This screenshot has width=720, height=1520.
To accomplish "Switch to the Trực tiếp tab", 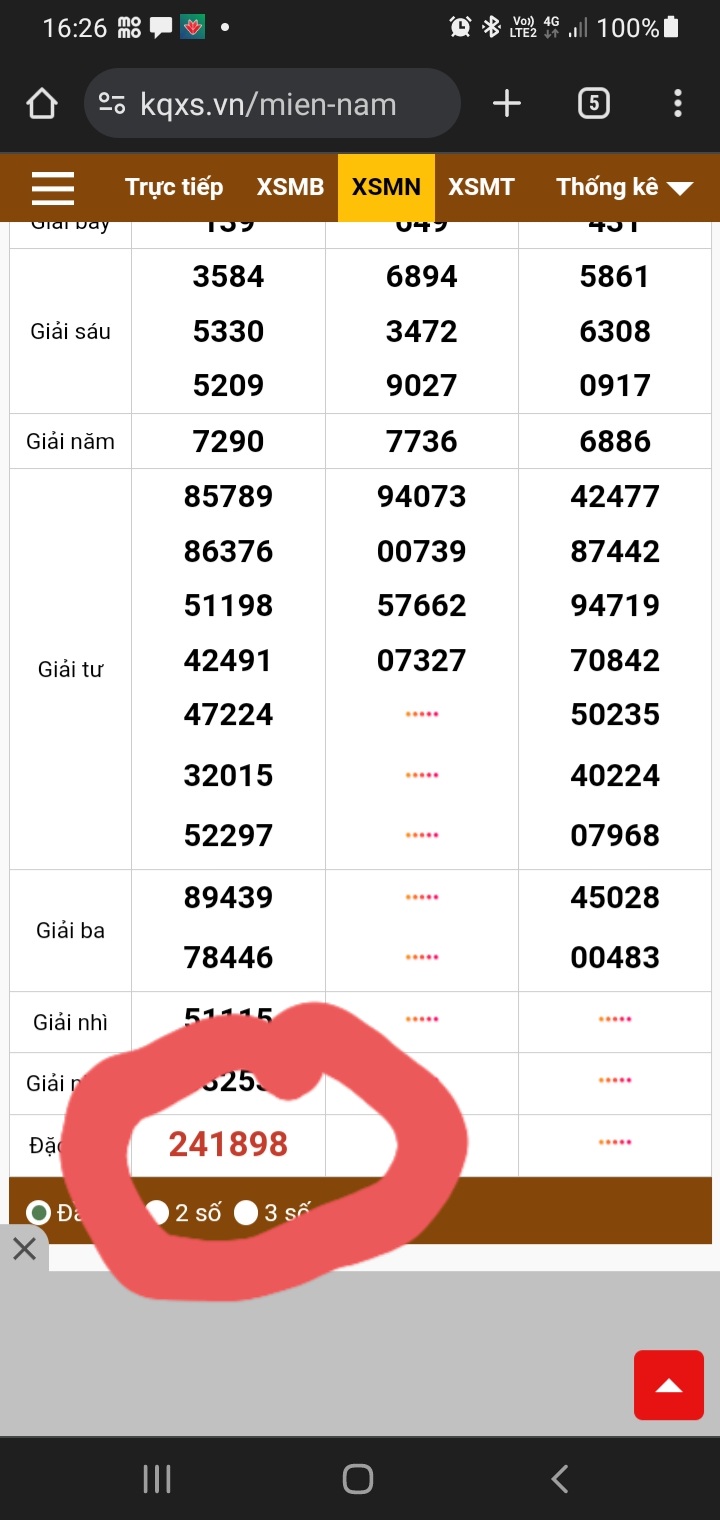I will coord(174,187).
